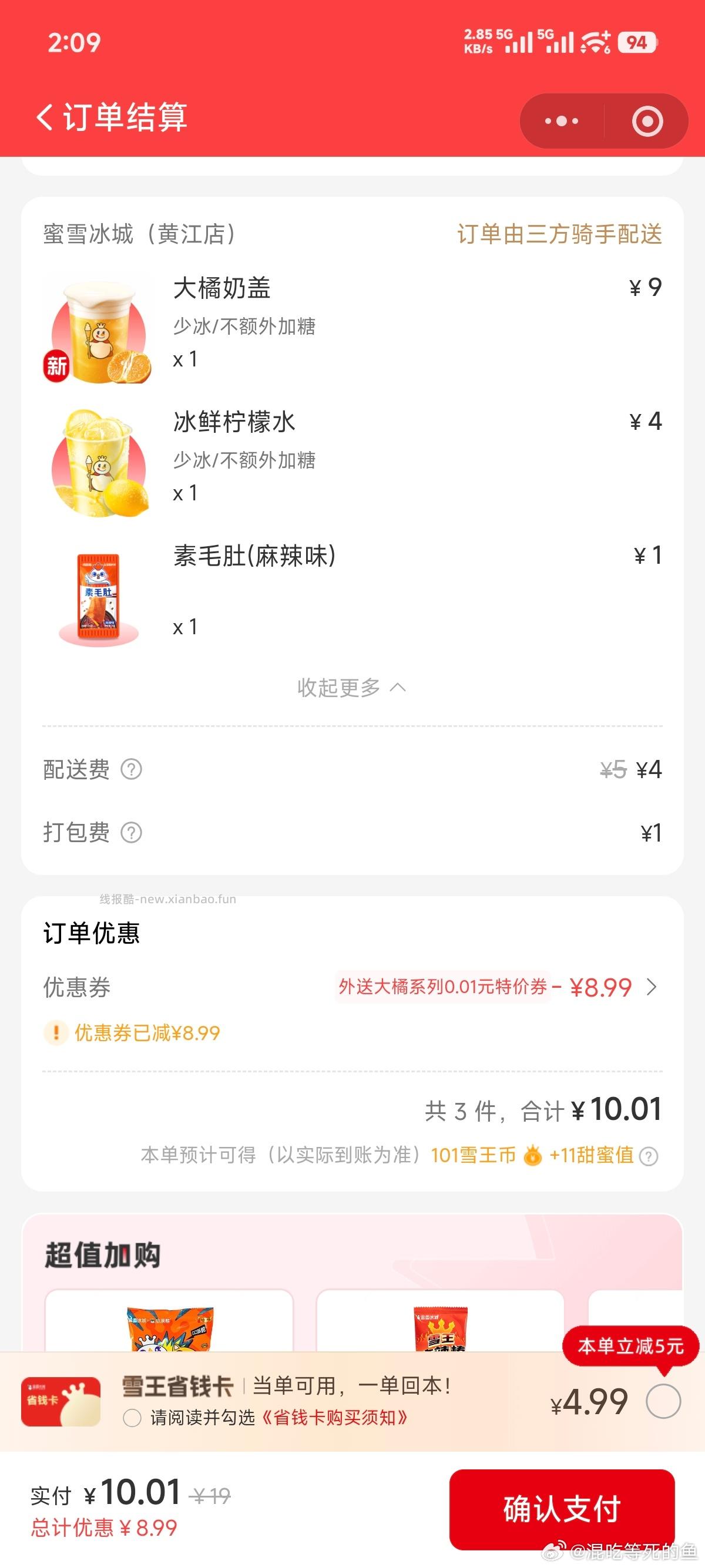This screenshot has height=1568, width=705.
Task: Open the packing fee (打包费) help icon
Action: [130, 833]
